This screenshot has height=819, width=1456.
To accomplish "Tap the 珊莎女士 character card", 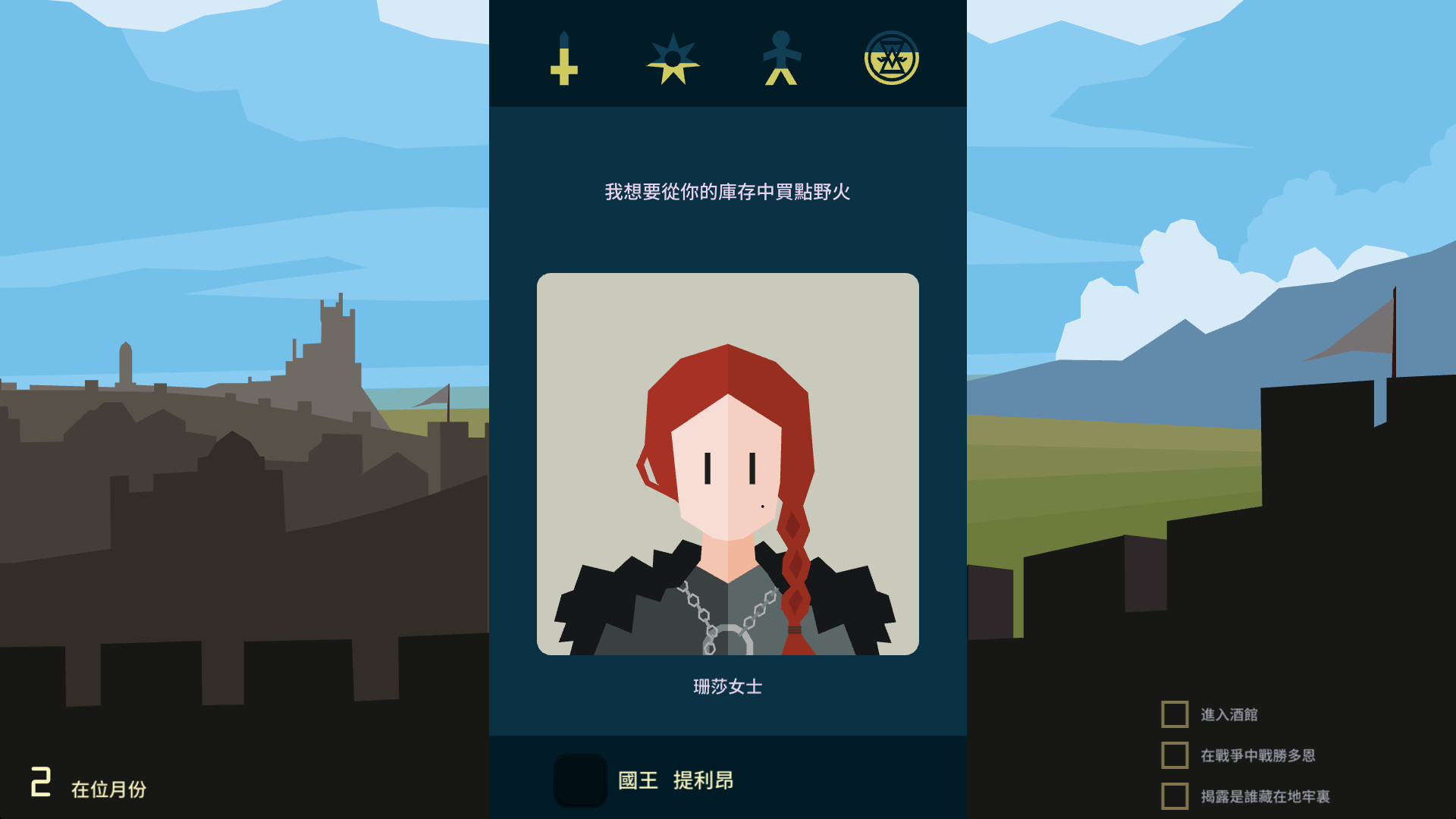I will pos(727,463).
